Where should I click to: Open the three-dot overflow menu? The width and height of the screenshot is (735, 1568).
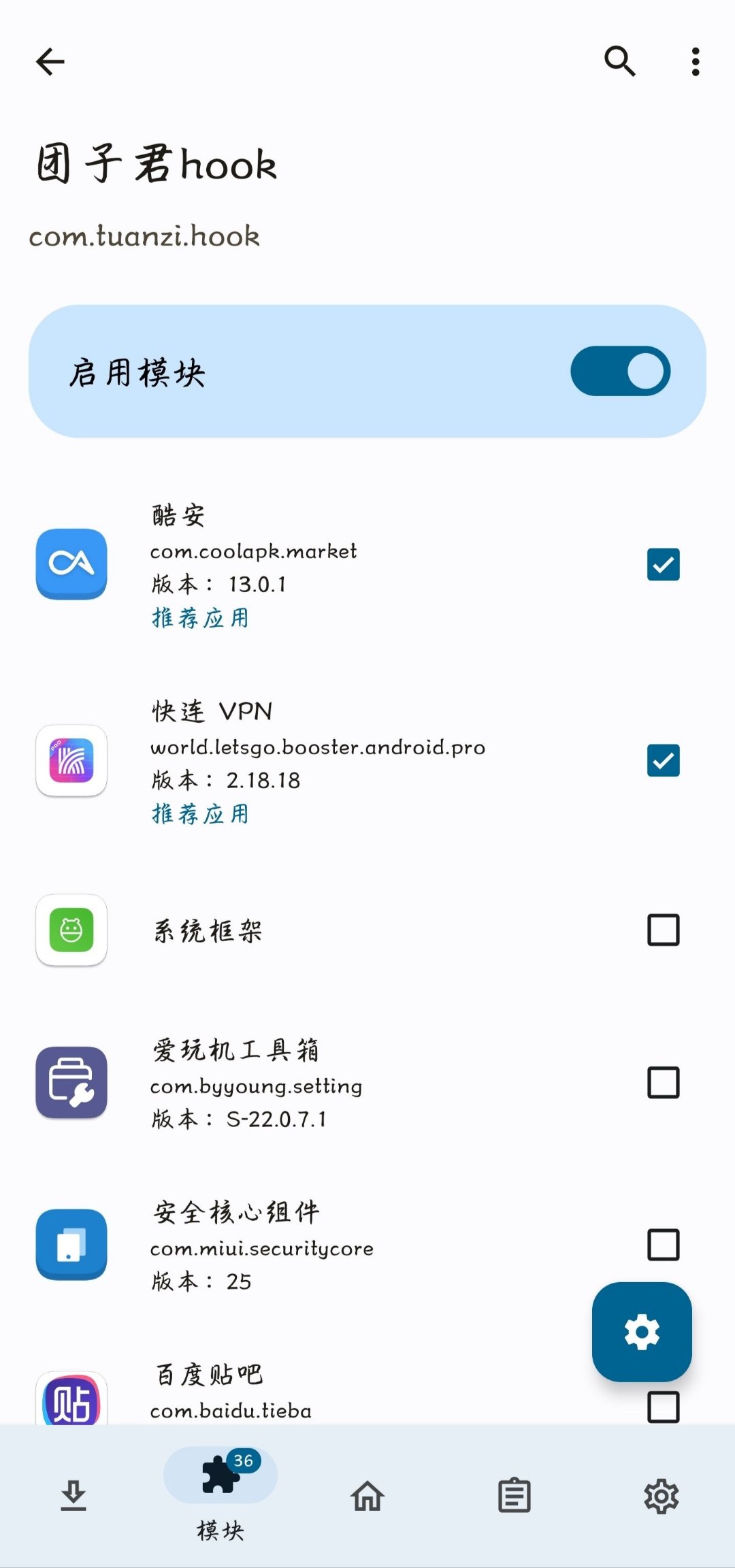(695, 62)
